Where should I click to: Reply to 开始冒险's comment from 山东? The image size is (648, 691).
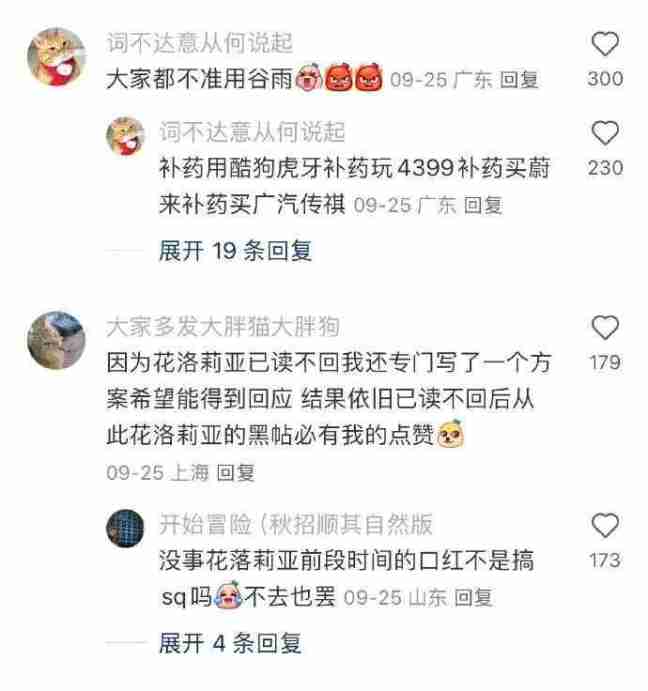473,598
